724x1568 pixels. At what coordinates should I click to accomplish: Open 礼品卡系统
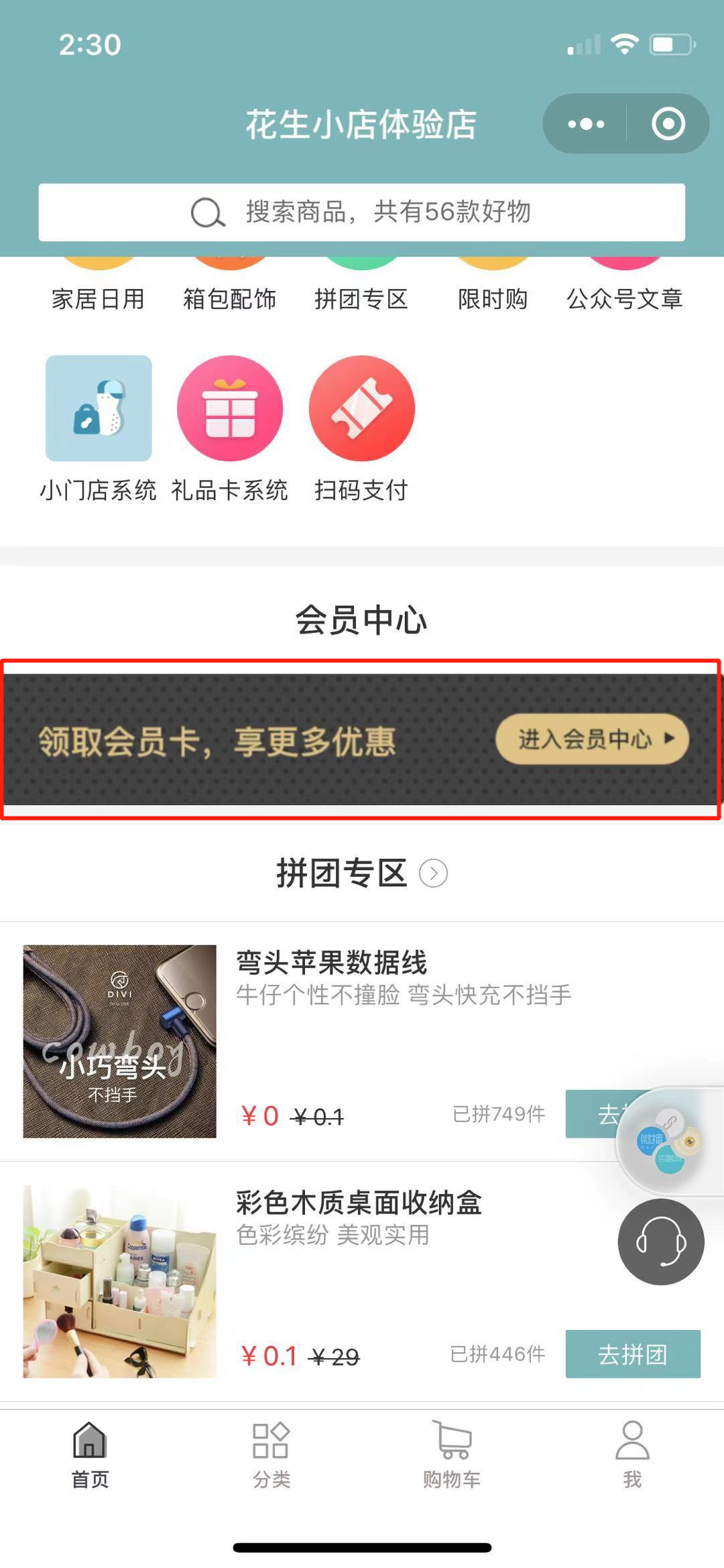tap(230, 409)
